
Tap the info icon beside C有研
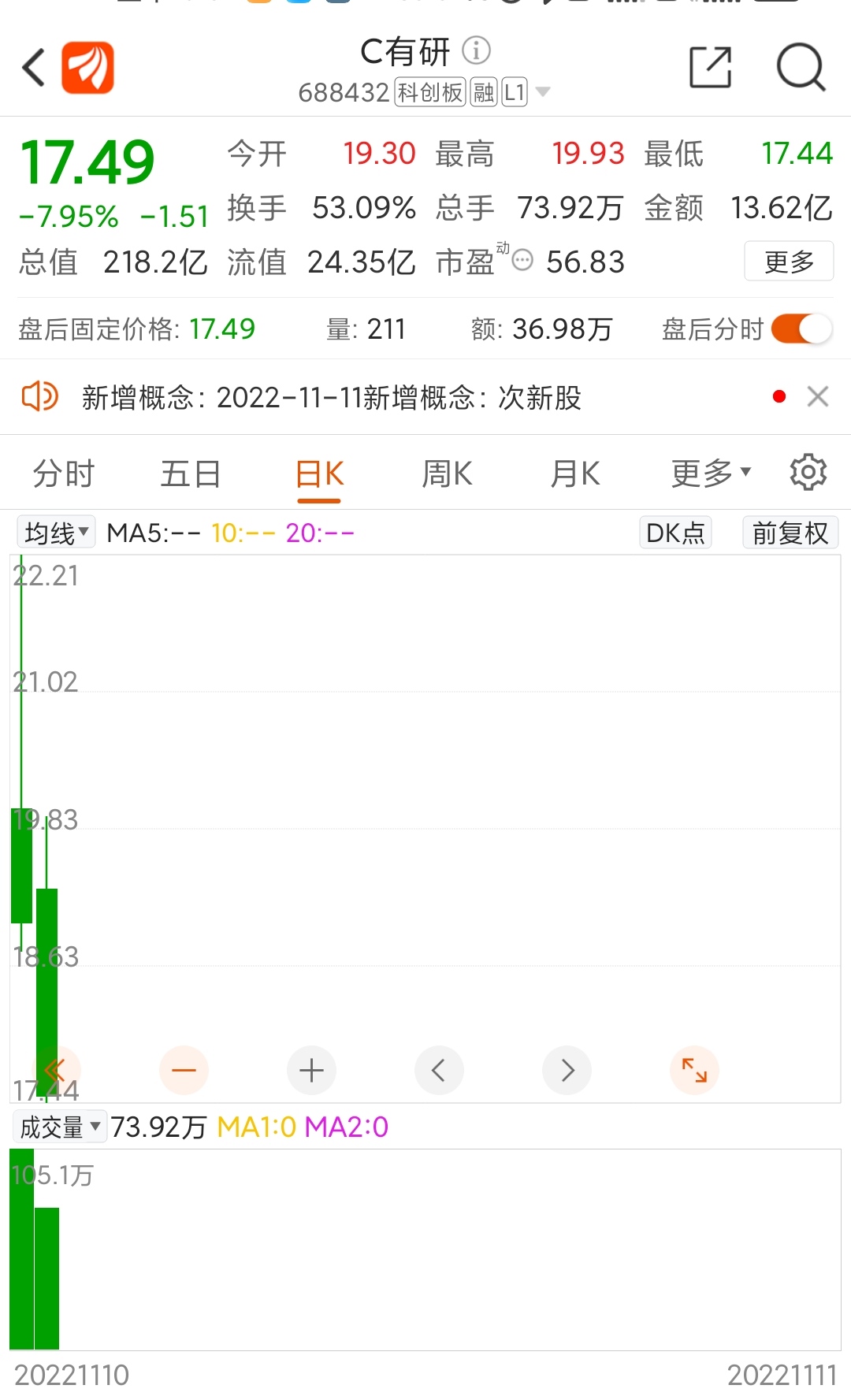click(x=476, y=51)
